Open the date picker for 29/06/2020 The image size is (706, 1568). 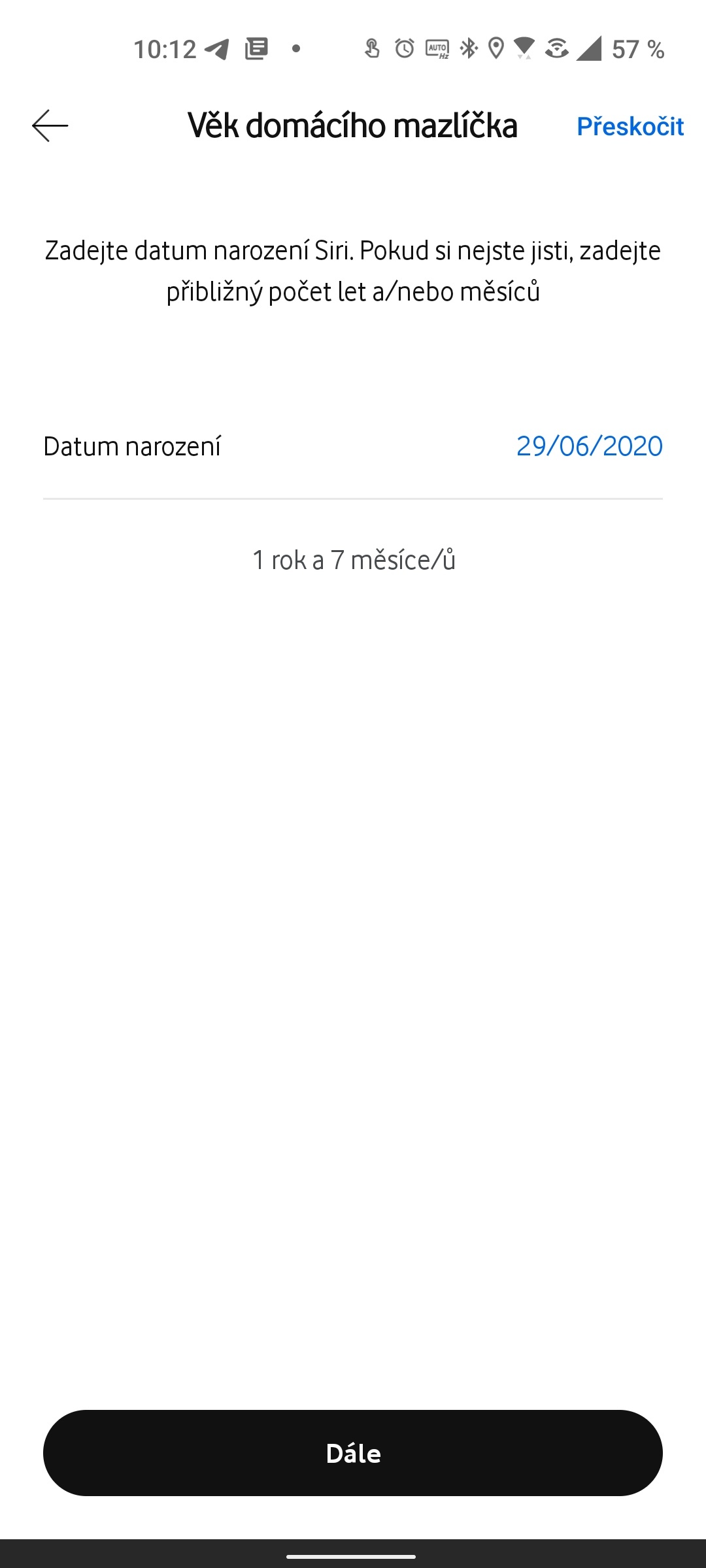coord(589,446)
